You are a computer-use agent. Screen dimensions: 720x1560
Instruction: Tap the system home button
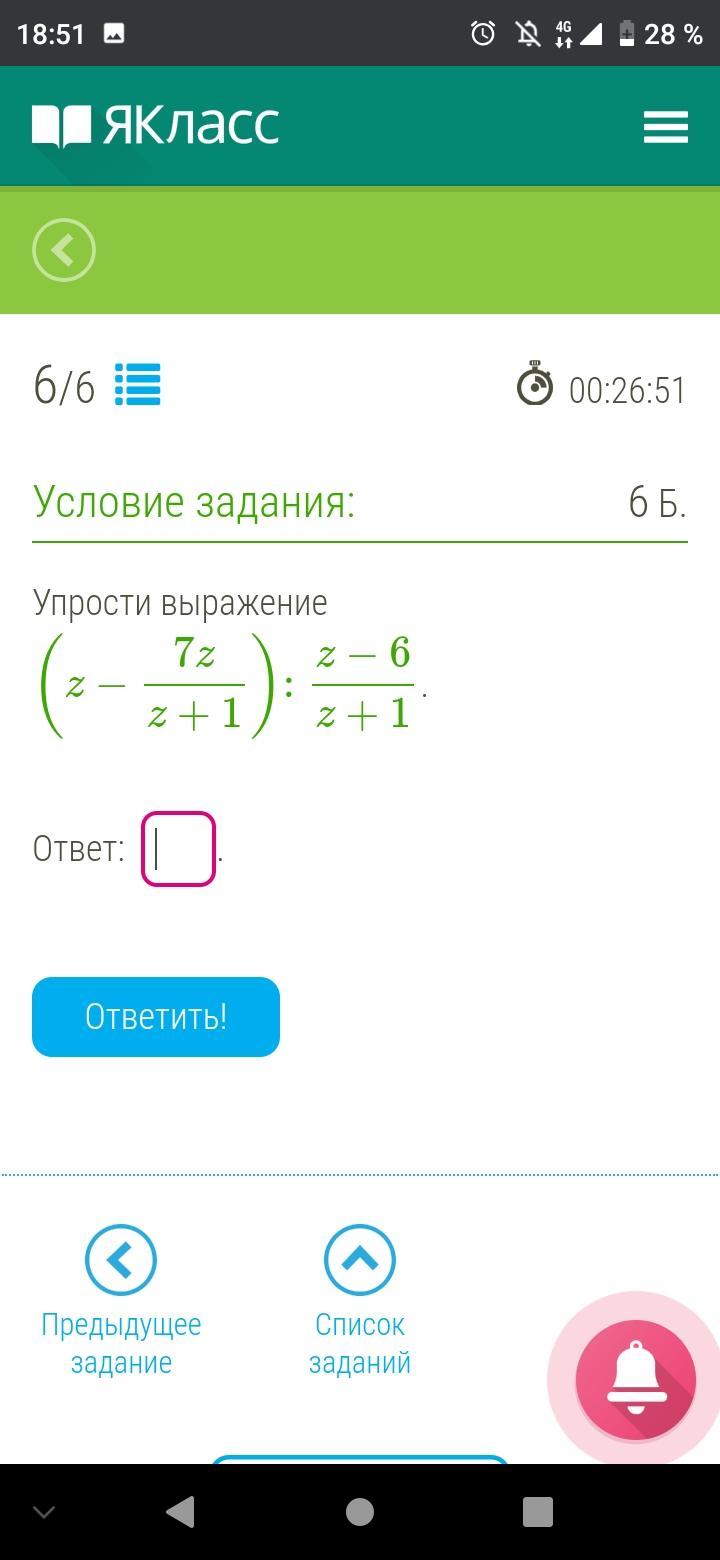pos(360,1512)
